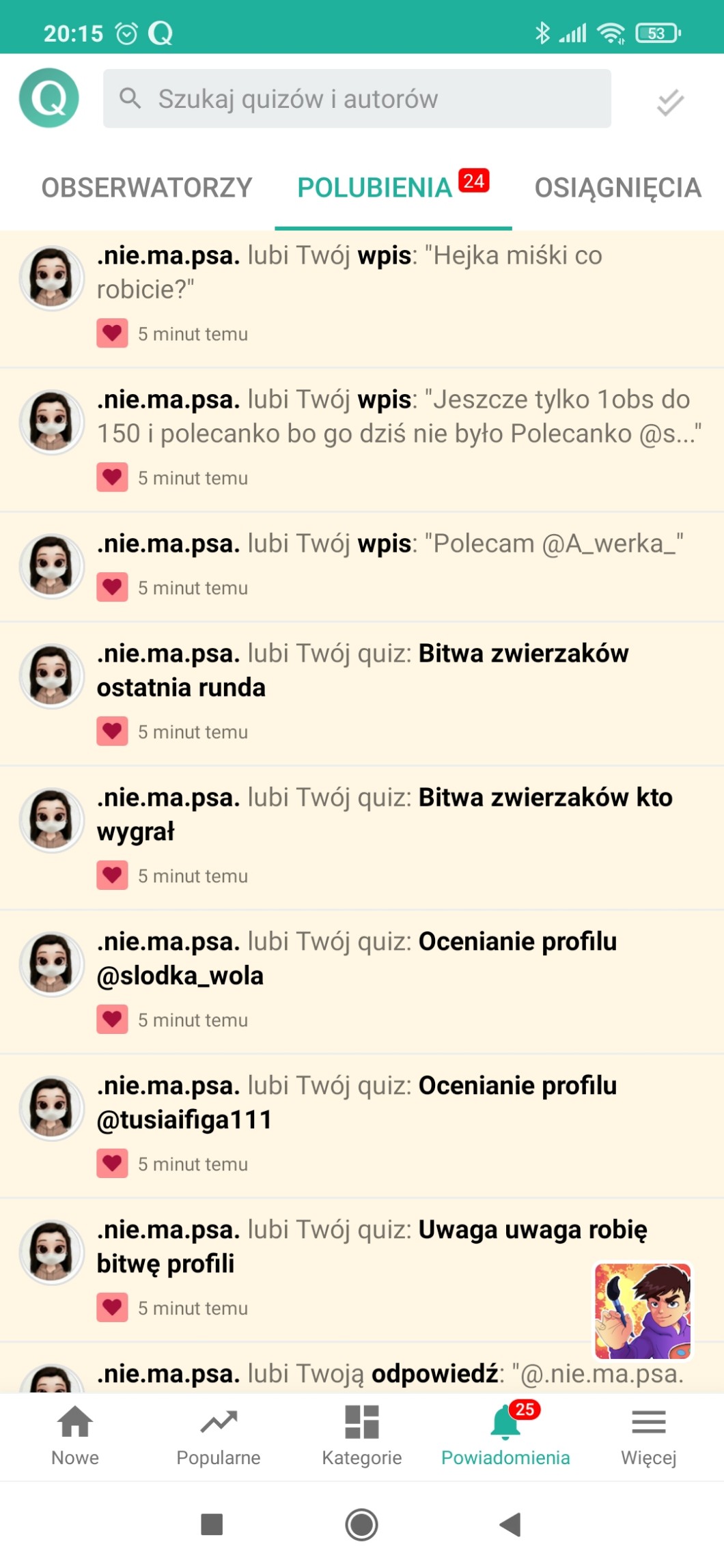
Task: Switch to the Obserwatorzy tab
Action: [x=147, y=188]
